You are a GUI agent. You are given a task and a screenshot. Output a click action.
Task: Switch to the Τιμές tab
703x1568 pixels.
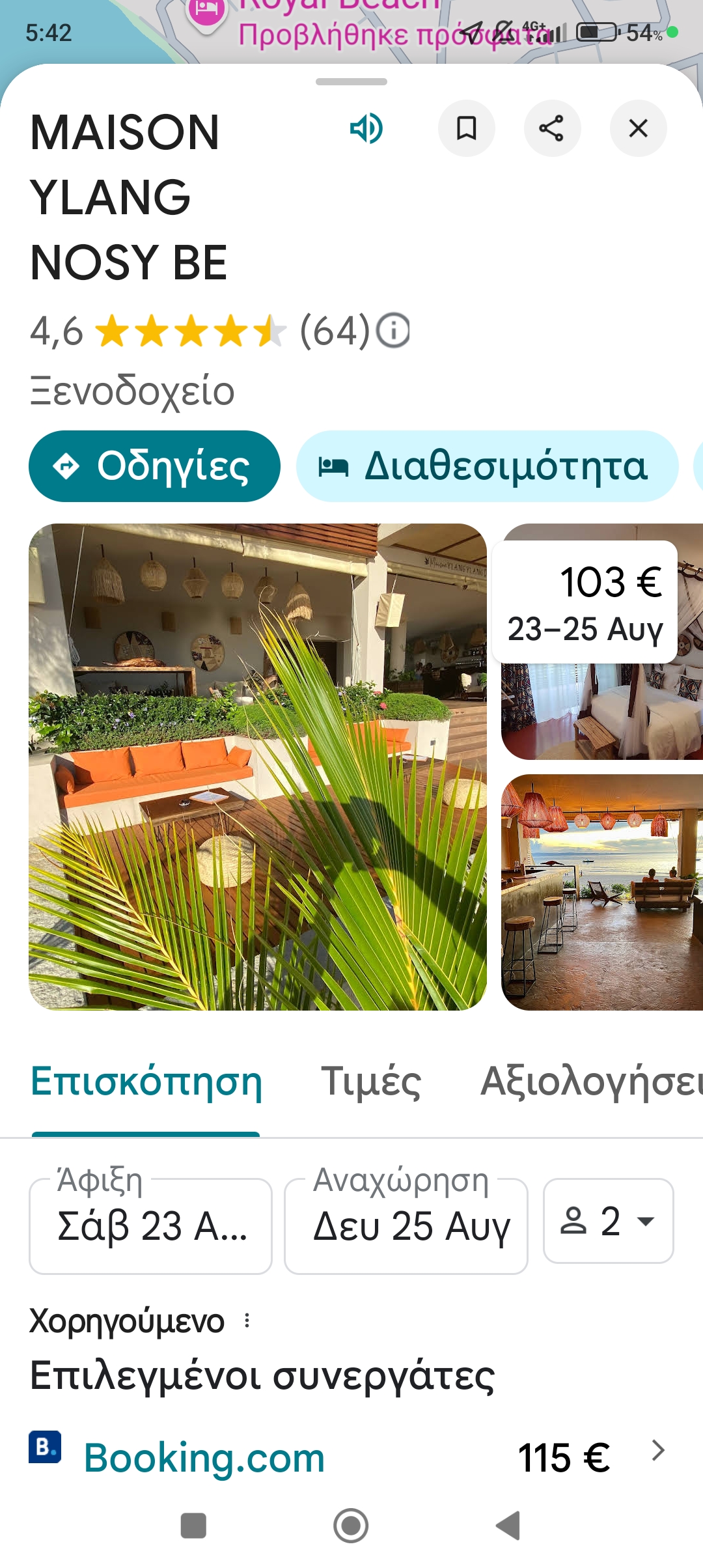click(x=371, y=1082)
